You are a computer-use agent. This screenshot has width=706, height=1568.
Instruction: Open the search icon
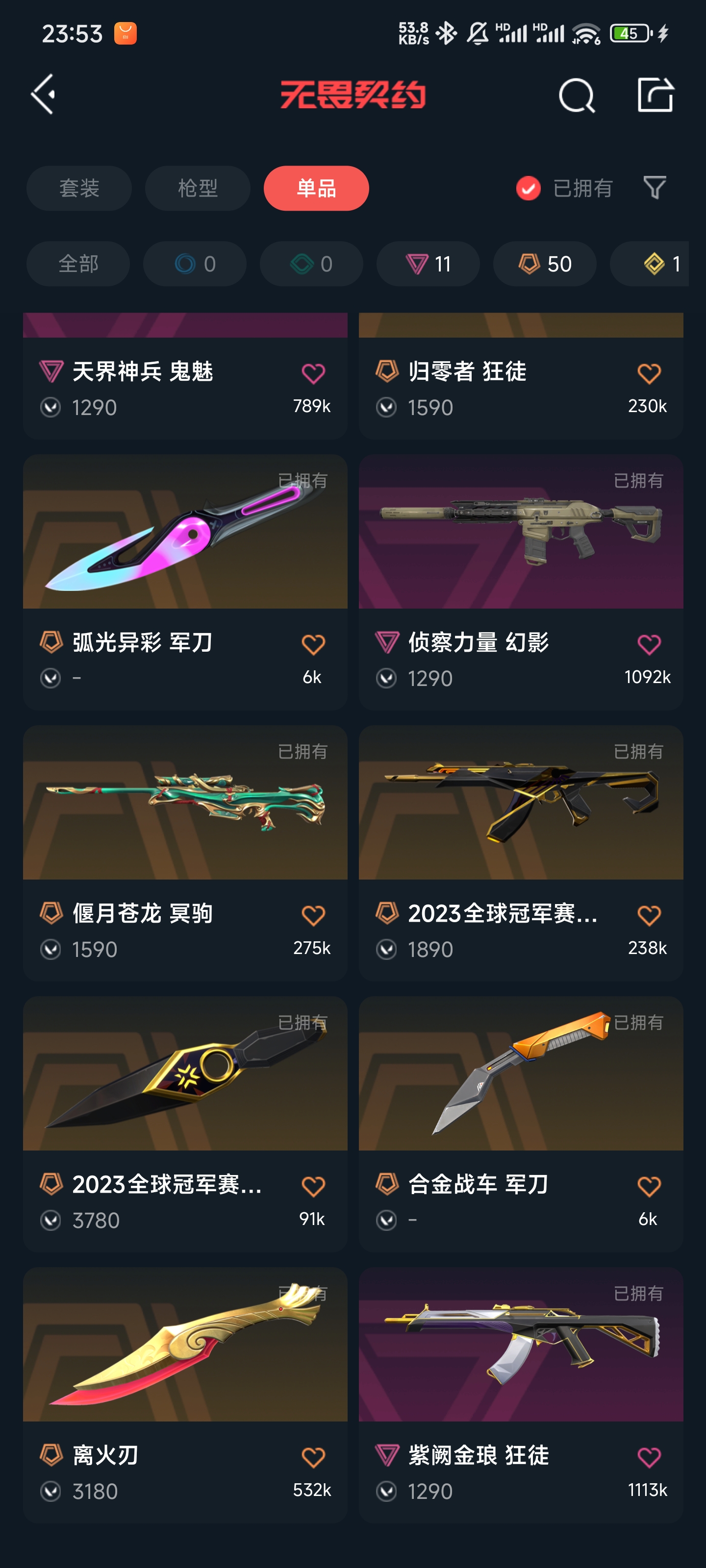coord(576,96)
